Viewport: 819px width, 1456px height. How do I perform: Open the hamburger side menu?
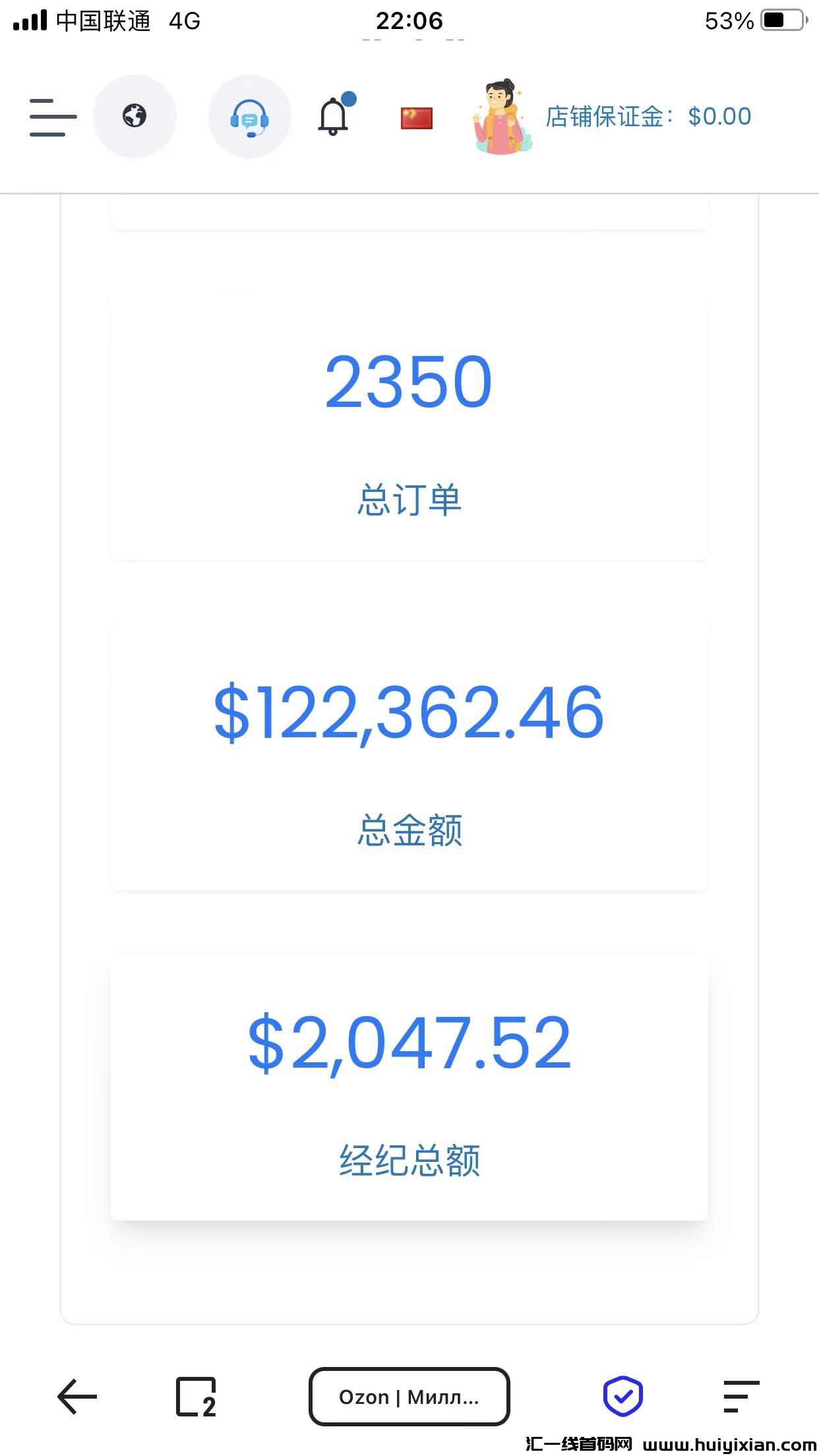coord(53,117)
